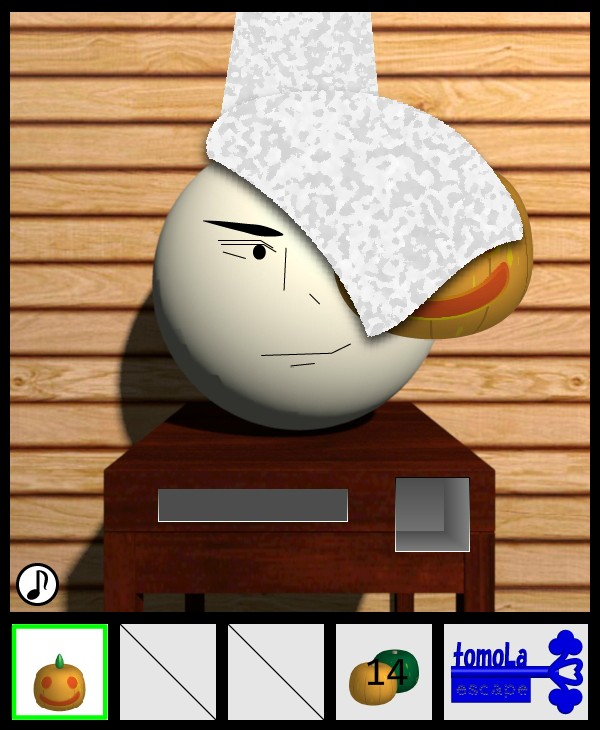
Task: Inspect the square opening on the table
Action: (432, 514)
